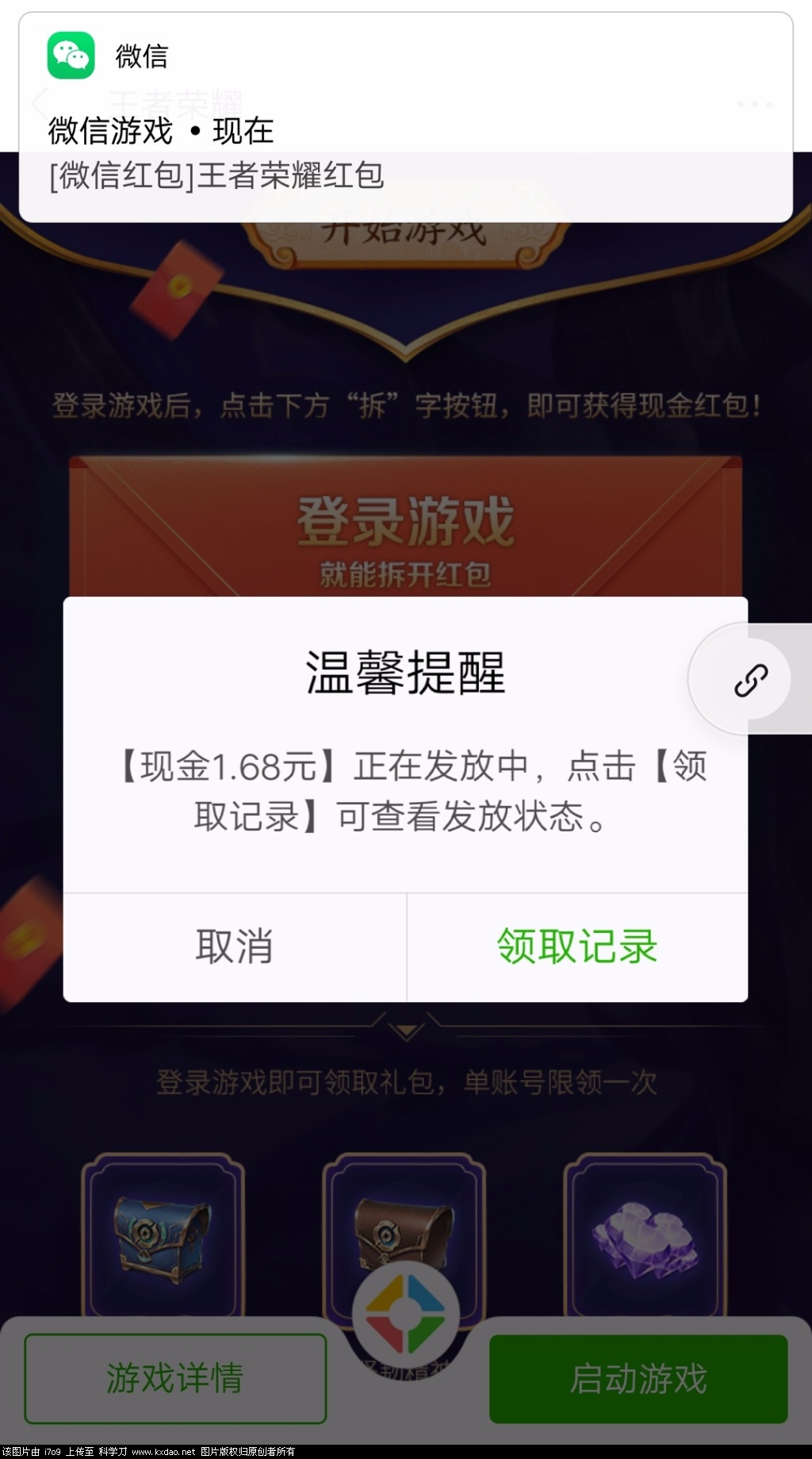The height and width of the screenshot is (1459, 812).
Task: Launch the game with 启动游戏
Action: coord(638,1378)
